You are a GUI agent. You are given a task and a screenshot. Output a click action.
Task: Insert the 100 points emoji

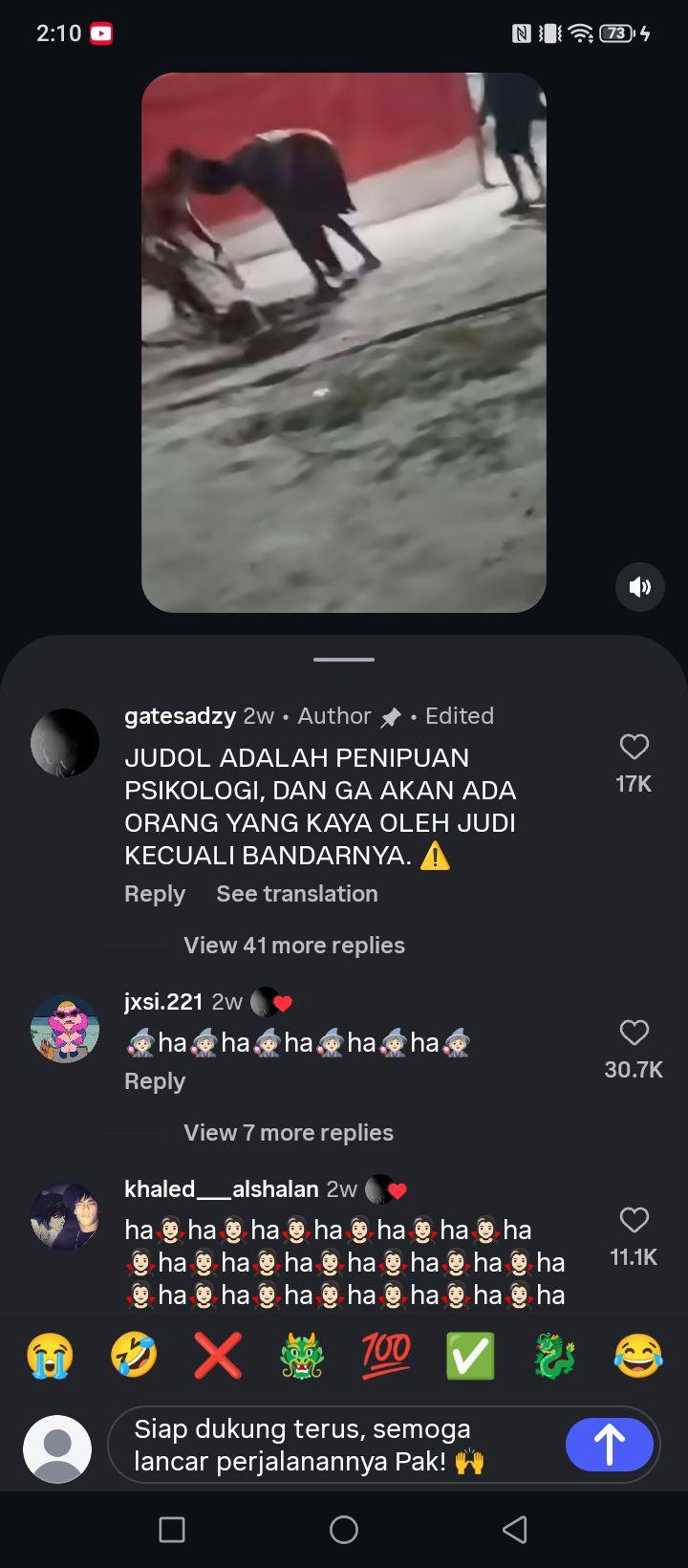[x=386, y=1356]
